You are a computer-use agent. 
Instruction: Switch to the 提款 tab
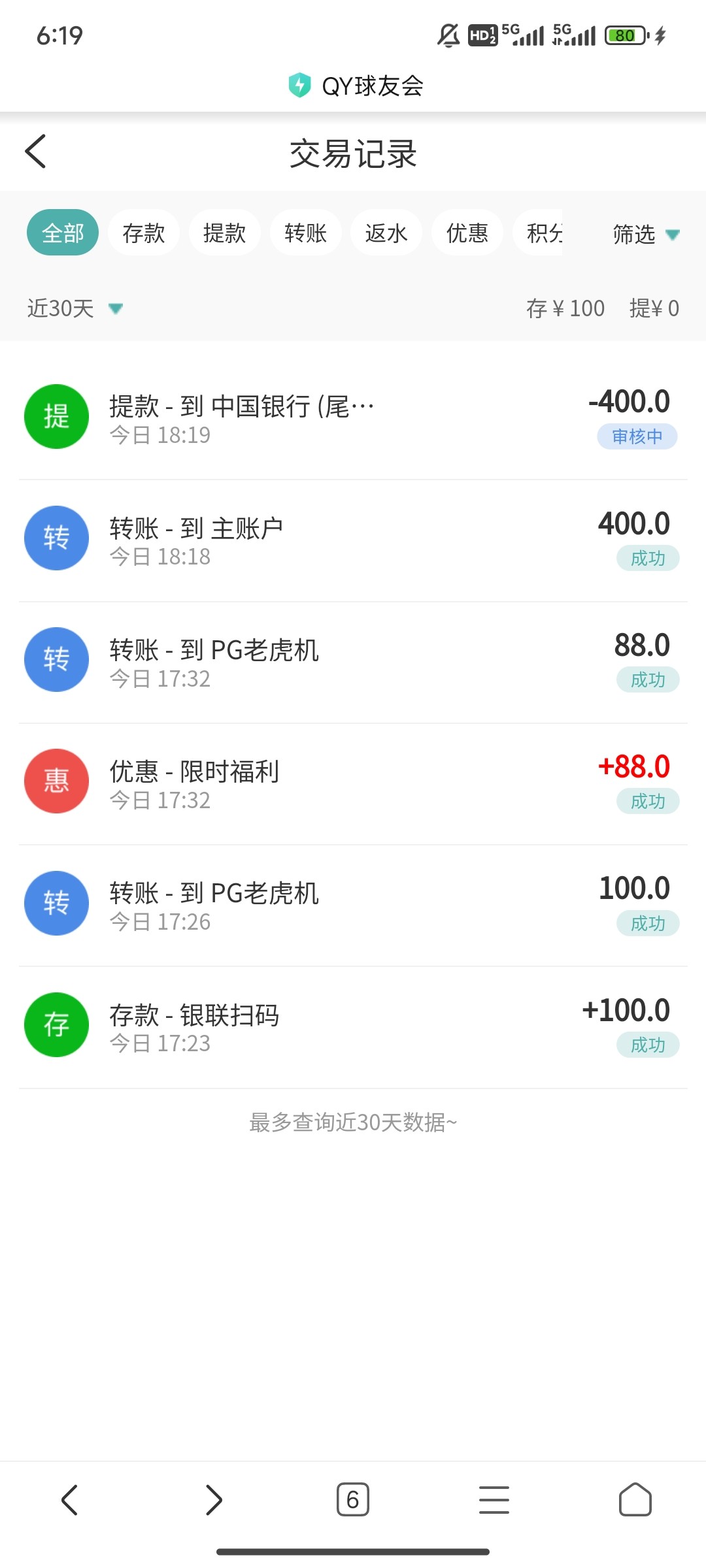tap(225, 233)
